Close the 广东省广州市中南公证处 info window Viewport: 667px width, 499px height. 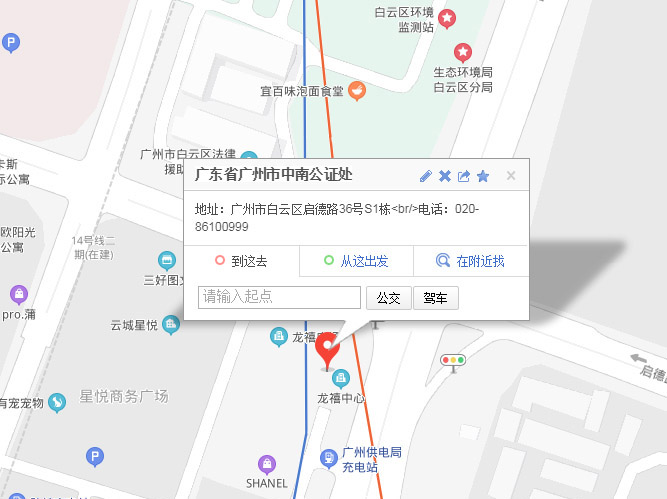point(511,176)
